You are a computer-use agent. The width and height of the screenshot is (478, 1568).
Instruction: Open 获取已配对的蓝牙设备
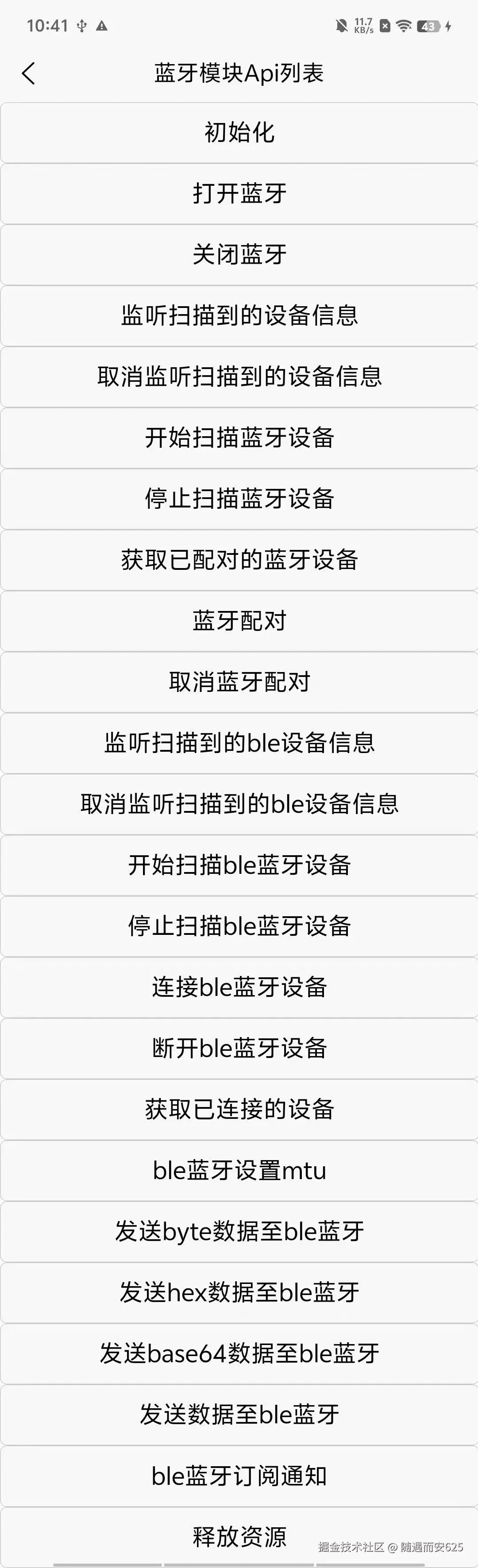click(239, 560)
